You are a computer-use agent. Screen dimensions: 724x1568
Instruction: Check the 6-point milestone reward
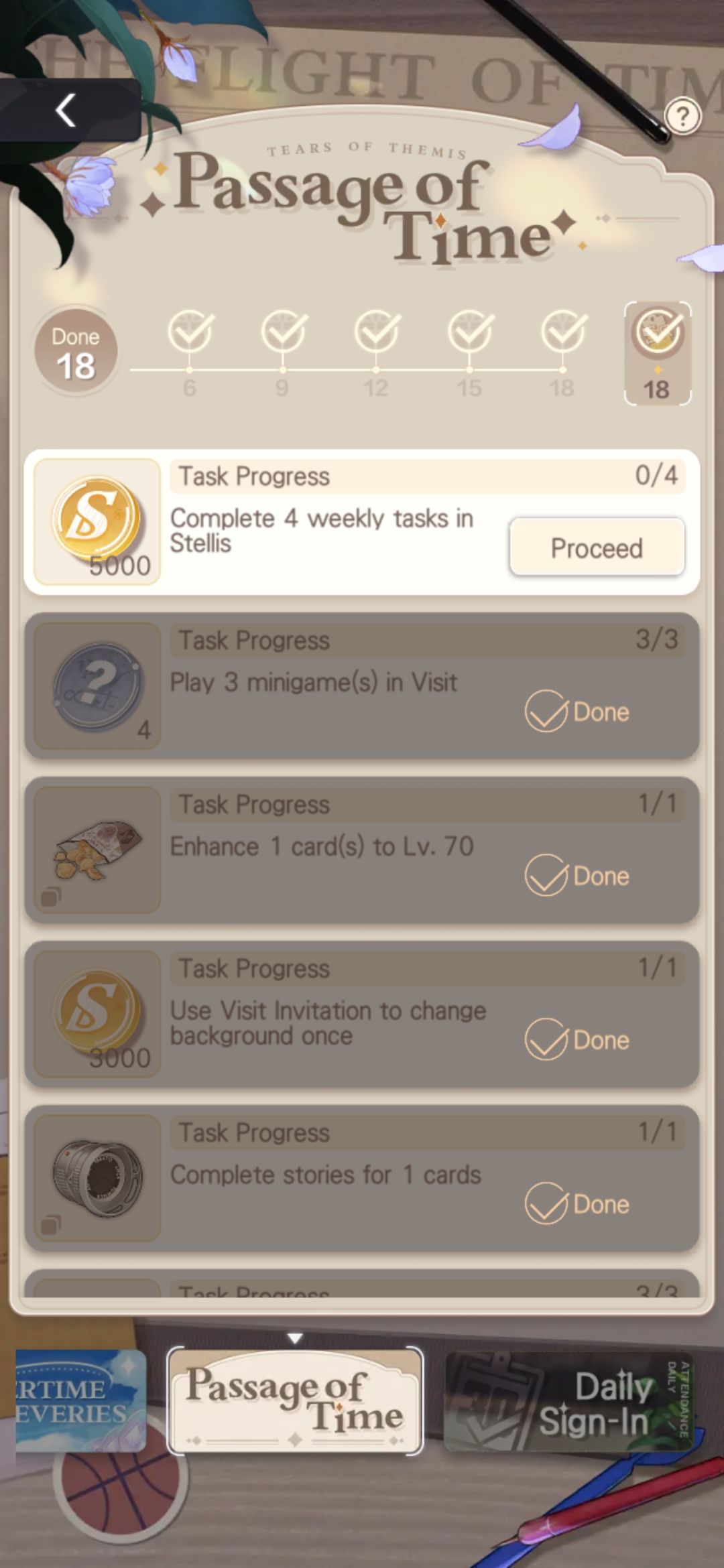click(x=190, y=332)
